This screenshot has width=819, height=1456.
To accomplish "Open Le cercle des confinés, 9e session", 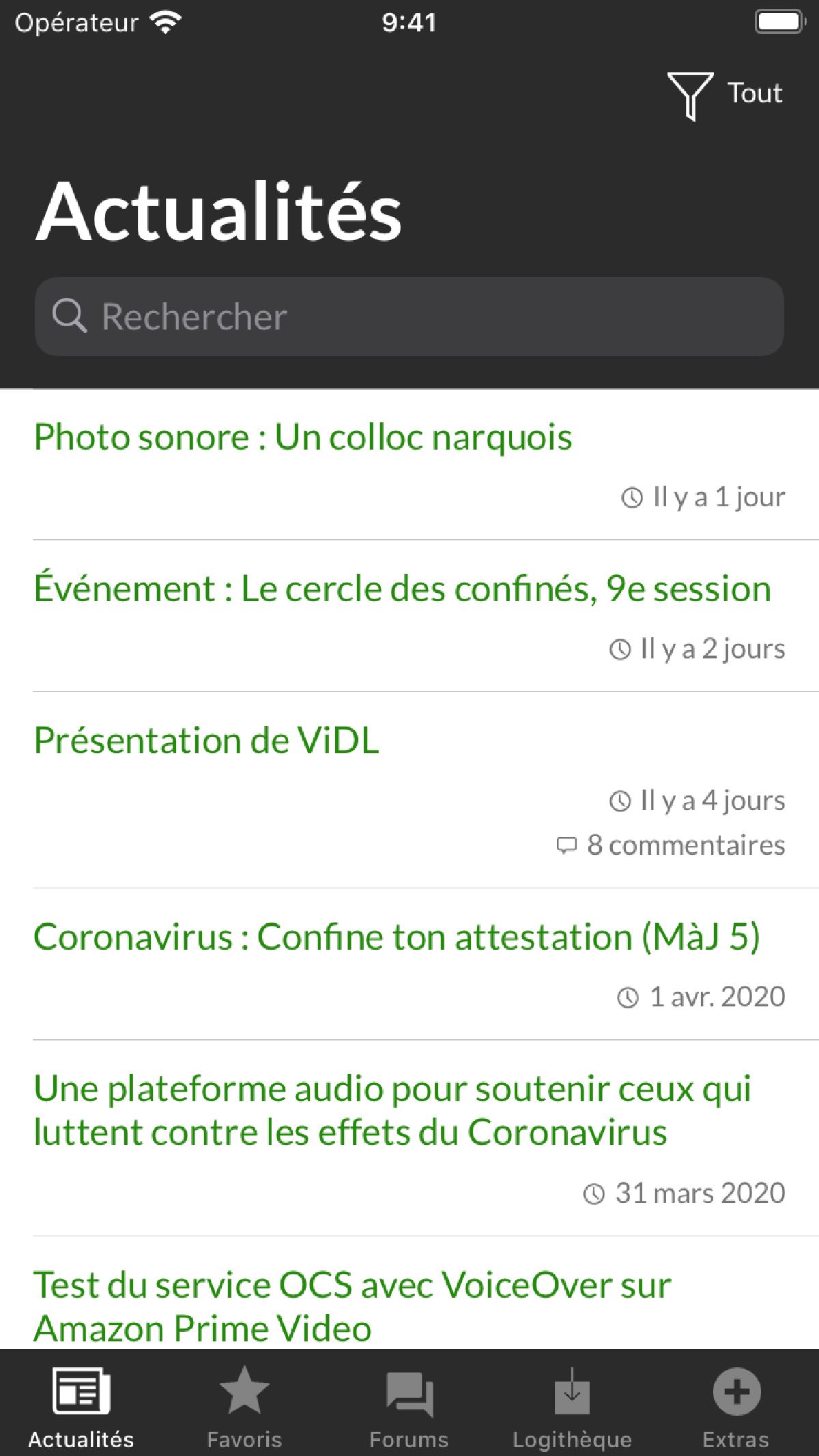I will pos(403,589).
